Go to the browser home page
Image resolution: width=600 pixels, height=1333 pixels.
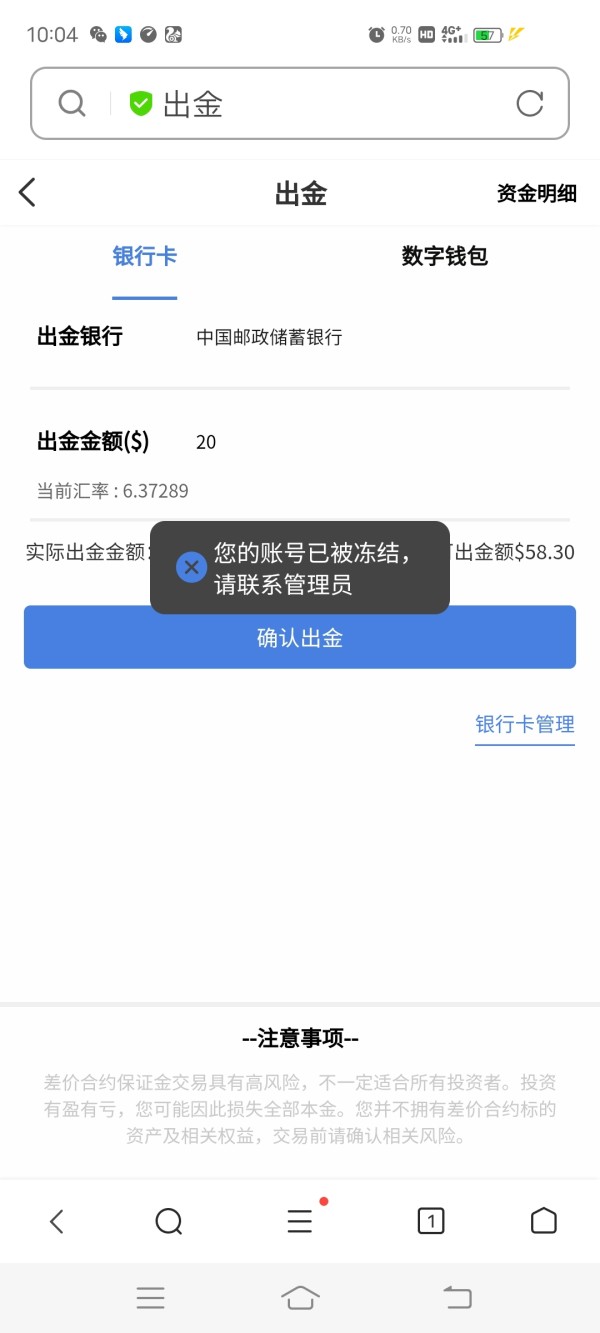coord(543,1220)
